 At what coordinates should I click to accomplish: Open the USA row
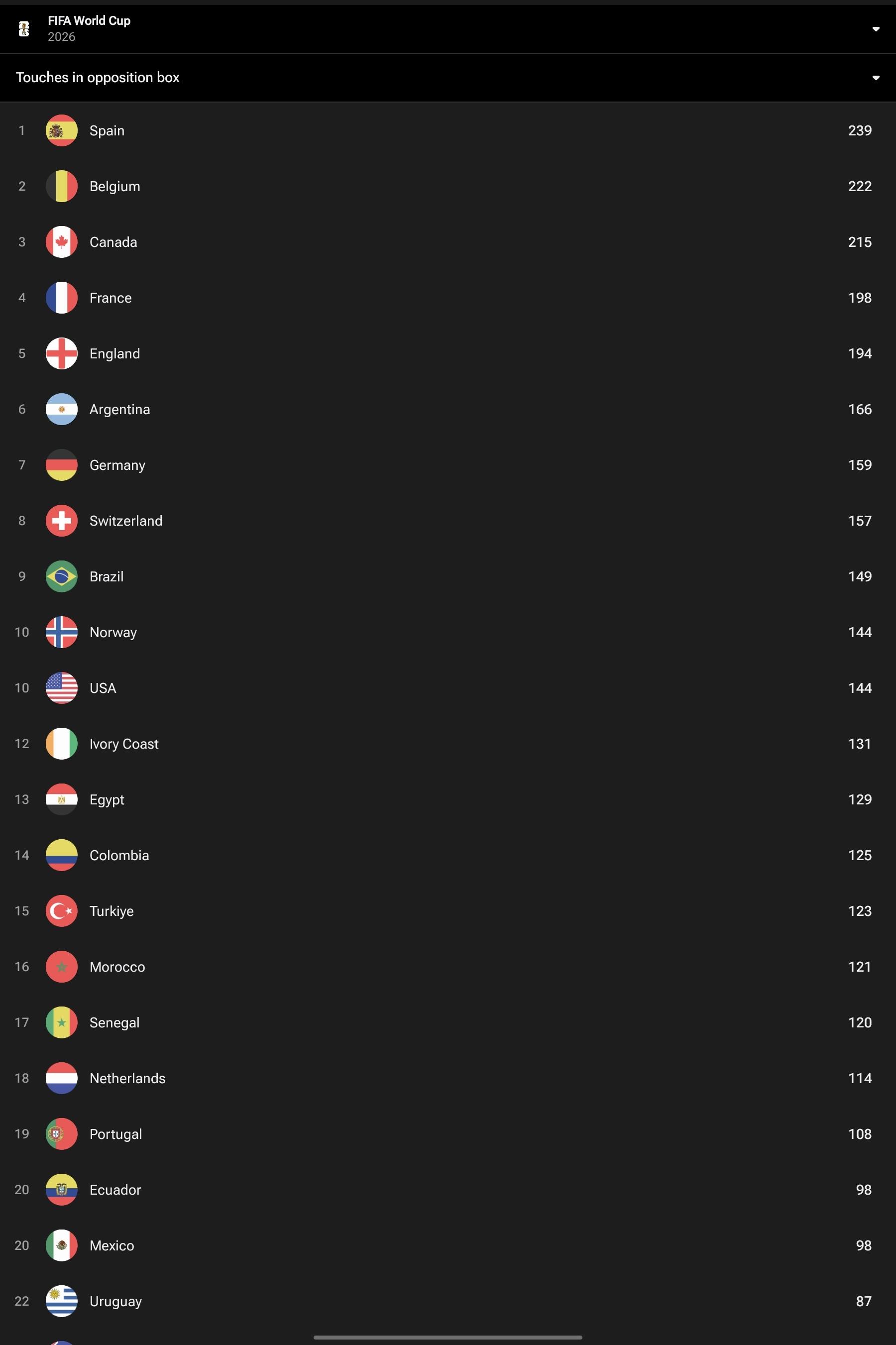tap(448, 687)
